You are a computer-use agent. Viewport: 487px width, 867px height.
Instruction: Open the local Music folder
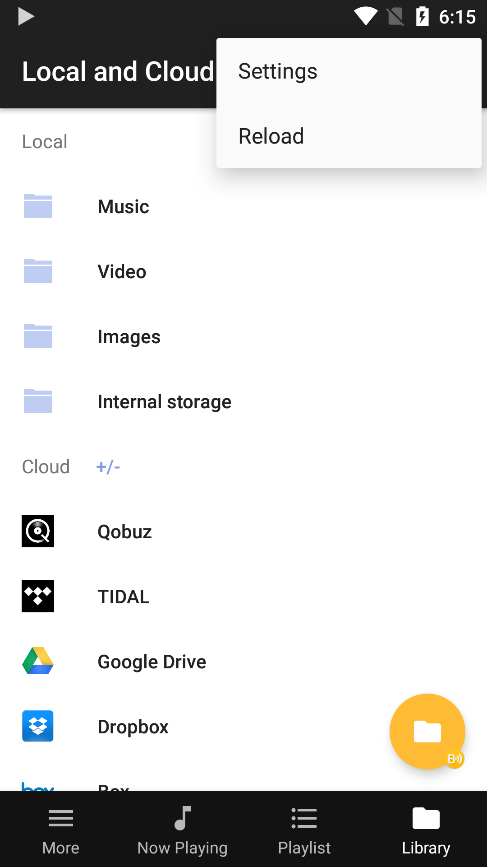point(243,207)
